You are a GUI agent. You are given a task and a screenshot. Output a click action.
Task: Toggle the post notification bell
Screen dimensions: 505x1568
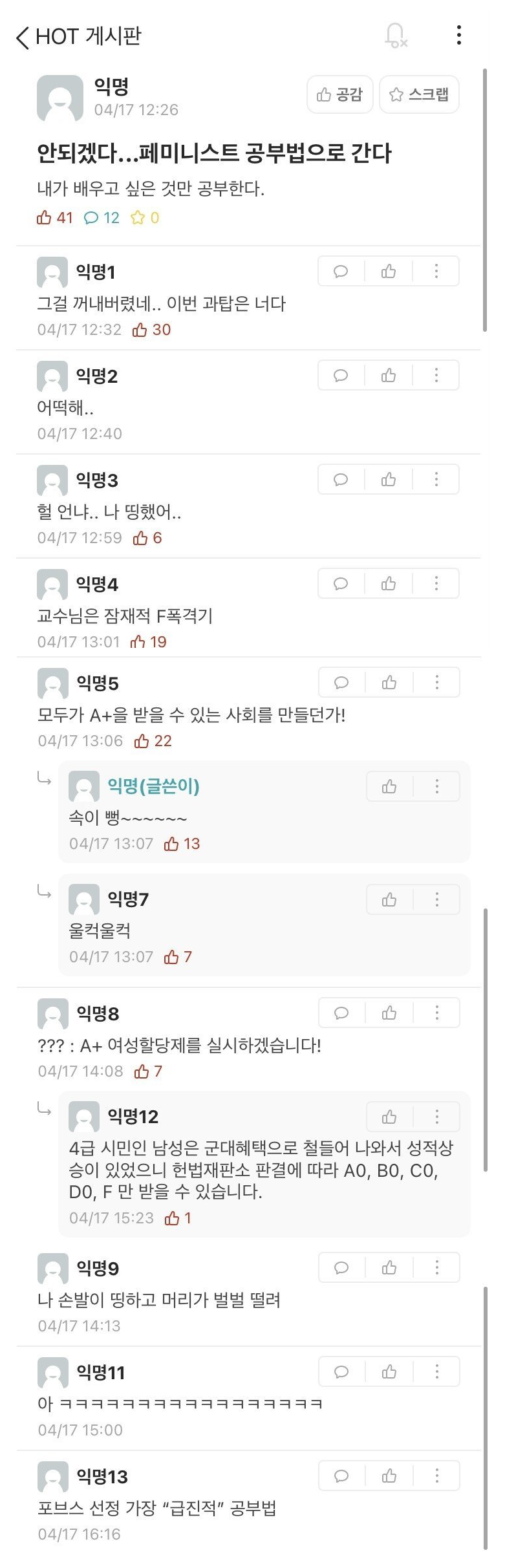point(395,36)
